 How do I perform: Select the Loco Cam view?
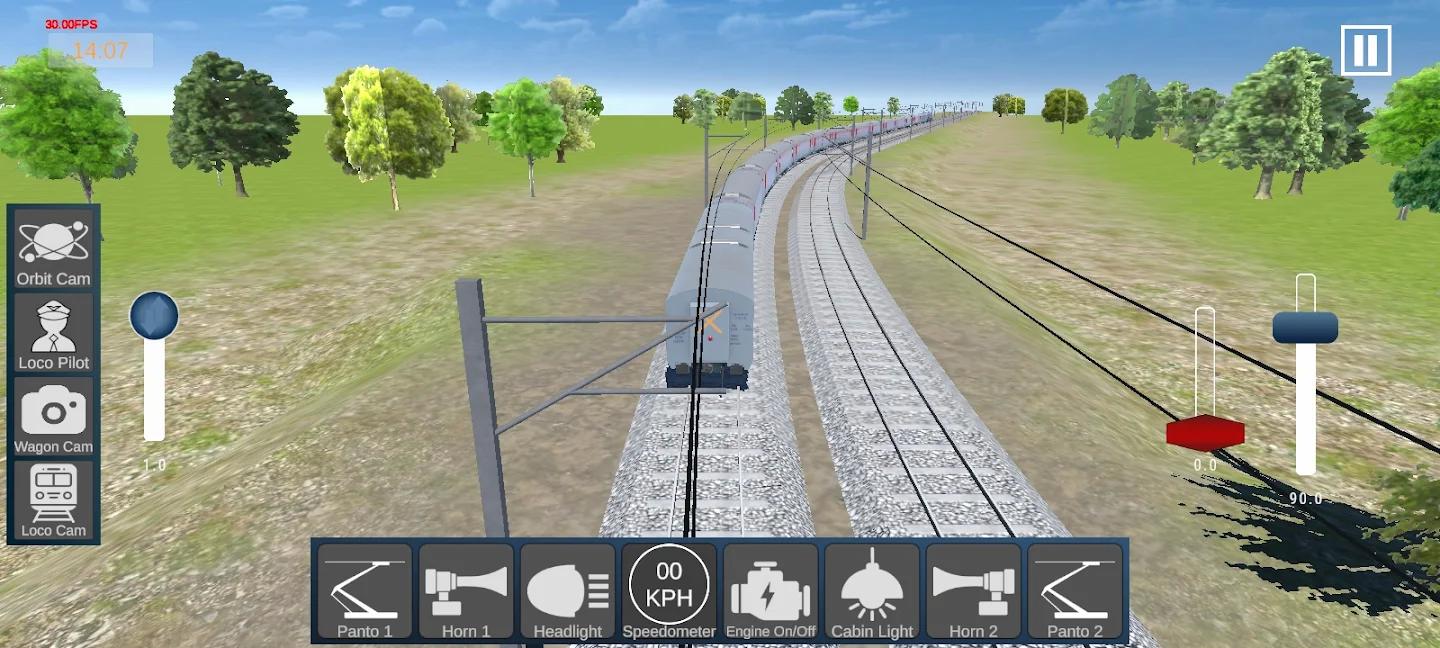click(53, 500)
